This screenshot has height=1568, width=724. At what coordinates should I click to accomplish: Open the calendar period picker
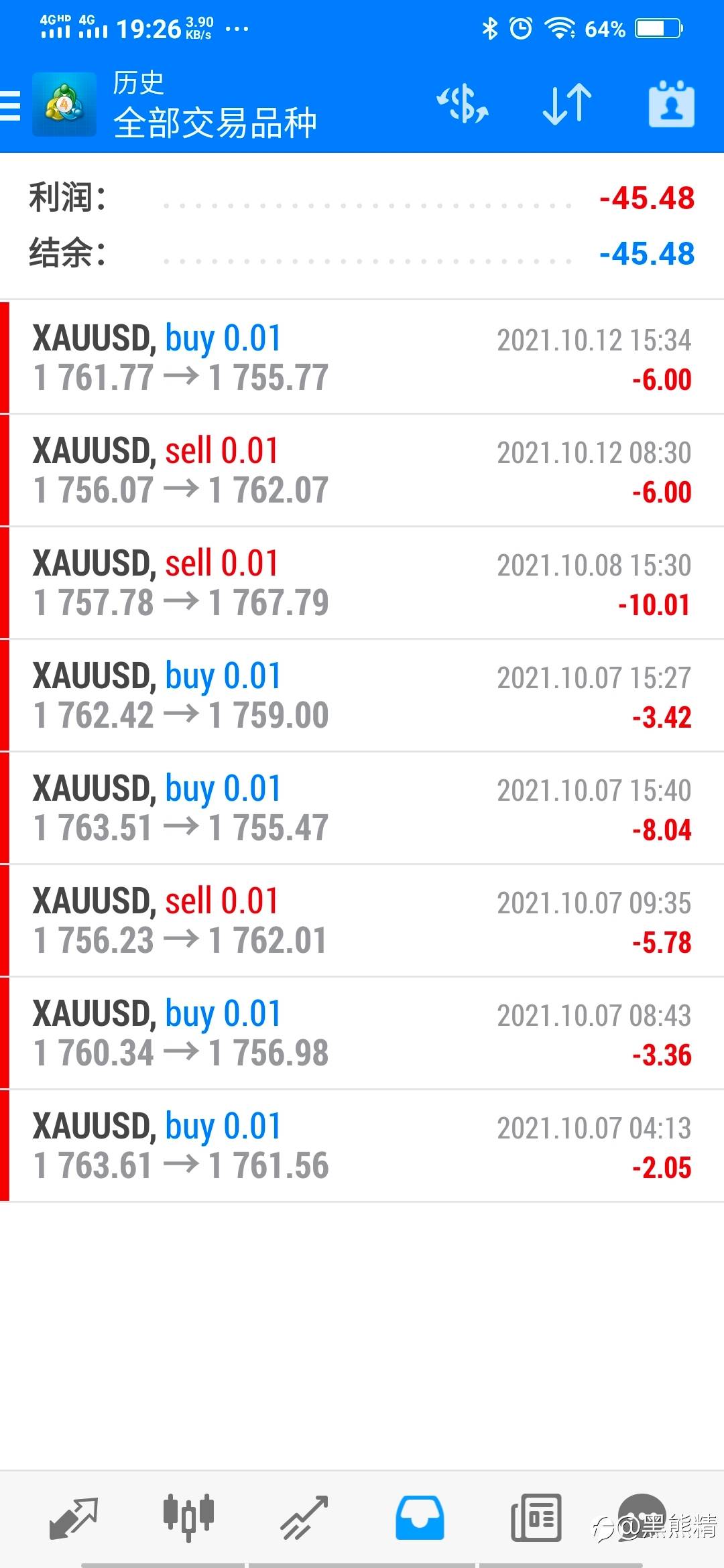[671, 105]
